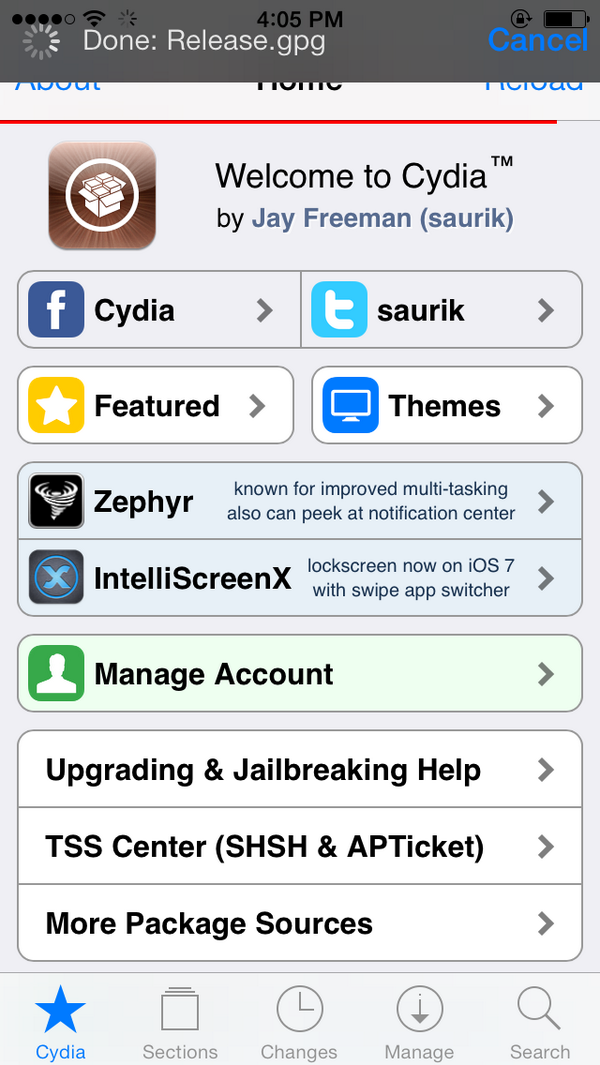Open More Package Sources
The width and height of the screenshot is (600, 1065).
click(x=300, y=923)
